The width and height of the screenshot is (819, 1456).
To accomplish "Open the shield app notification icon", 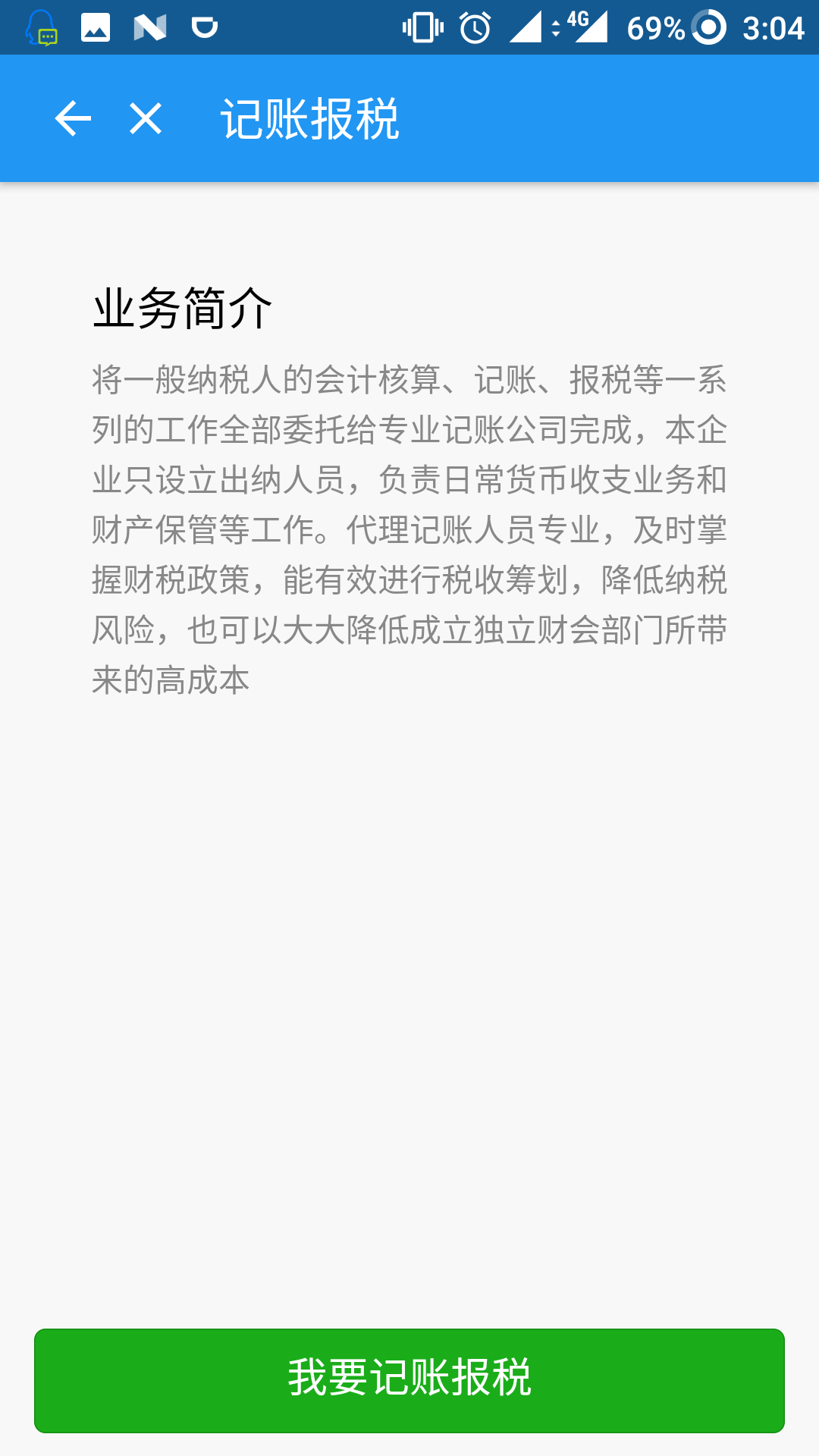I will pos(203,27).
